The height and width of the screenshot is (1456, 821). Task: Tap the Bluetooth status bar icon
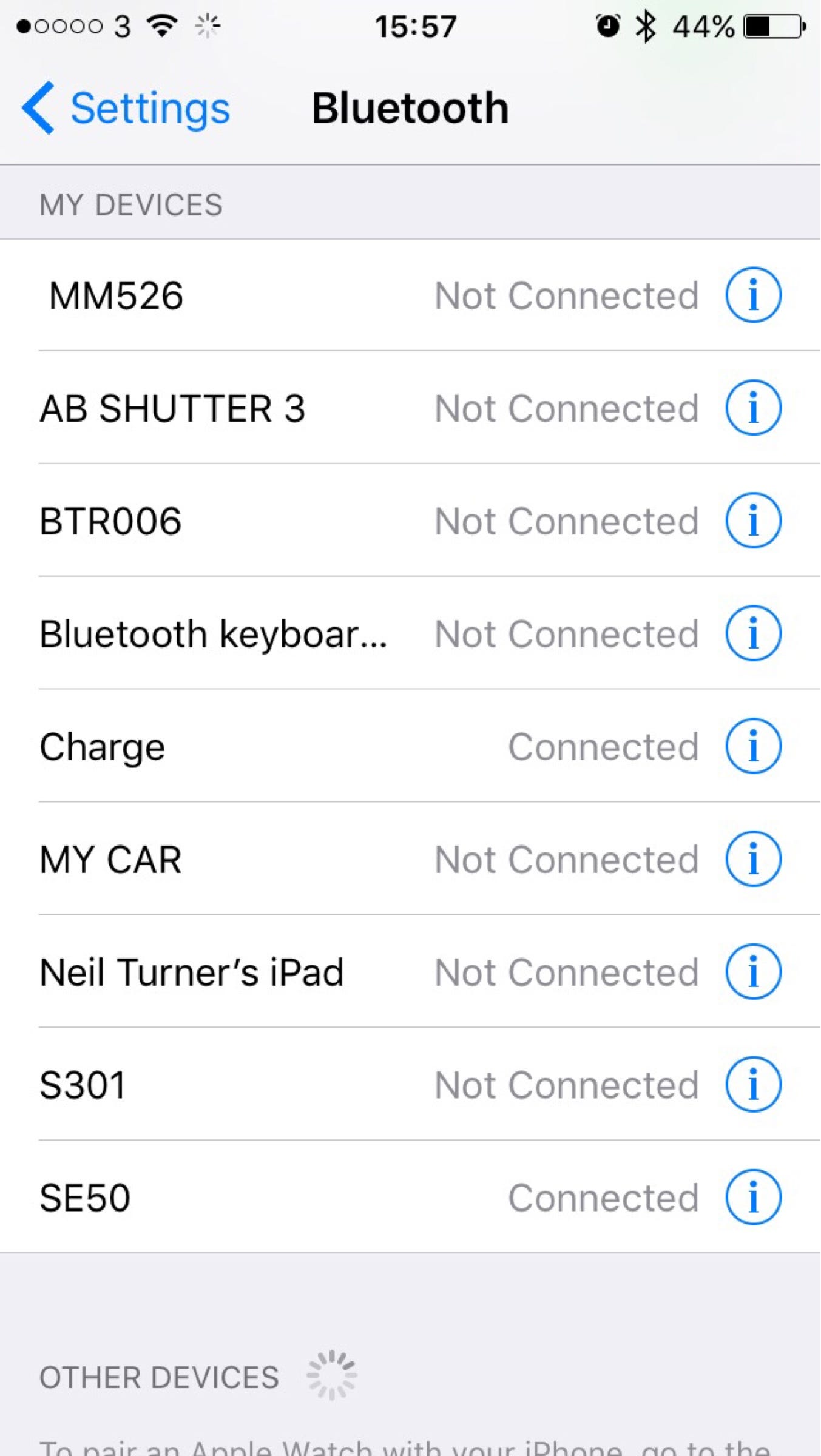point(645,25)
